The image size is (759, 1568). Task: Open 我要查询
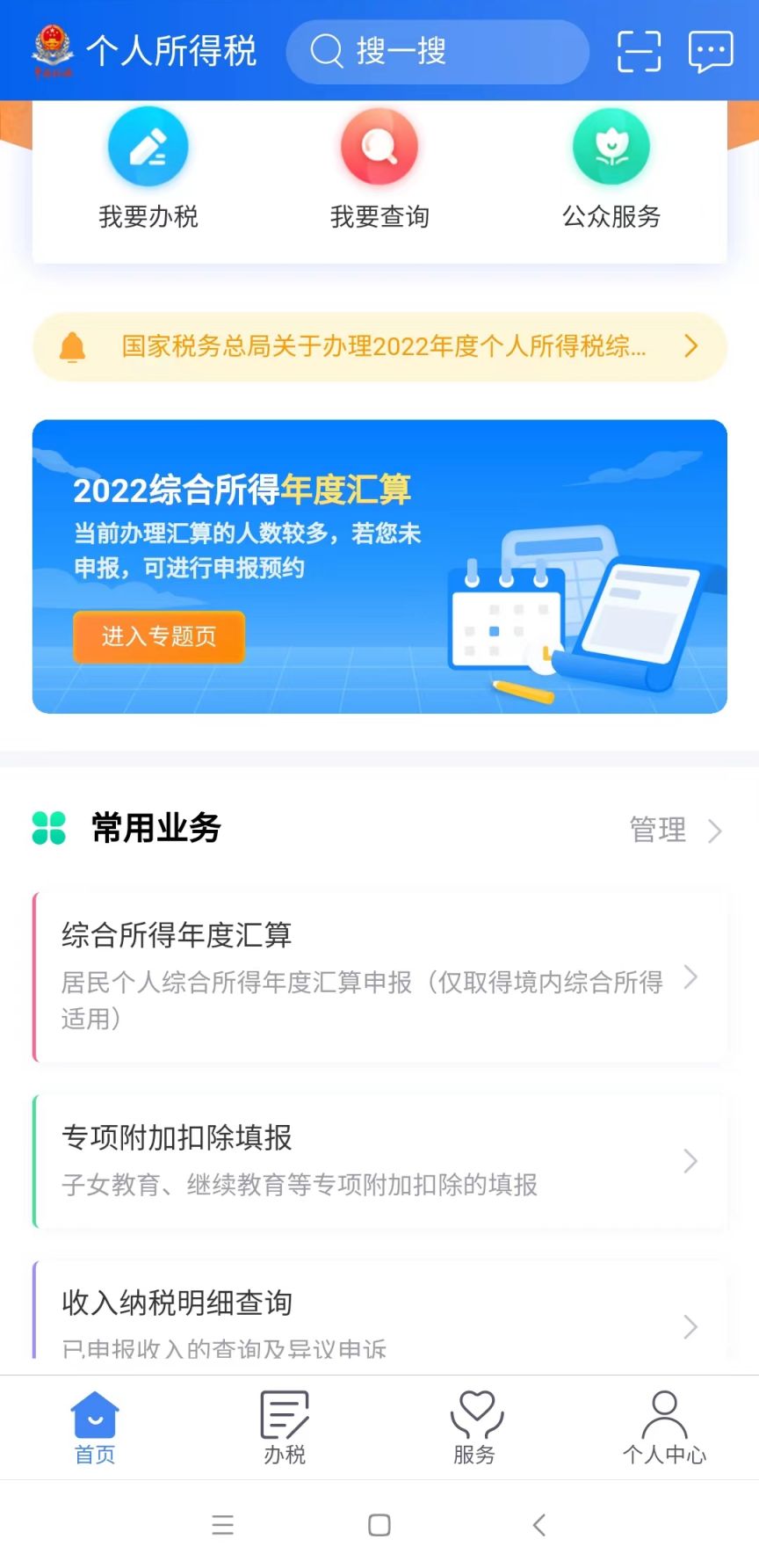[379, 168]
